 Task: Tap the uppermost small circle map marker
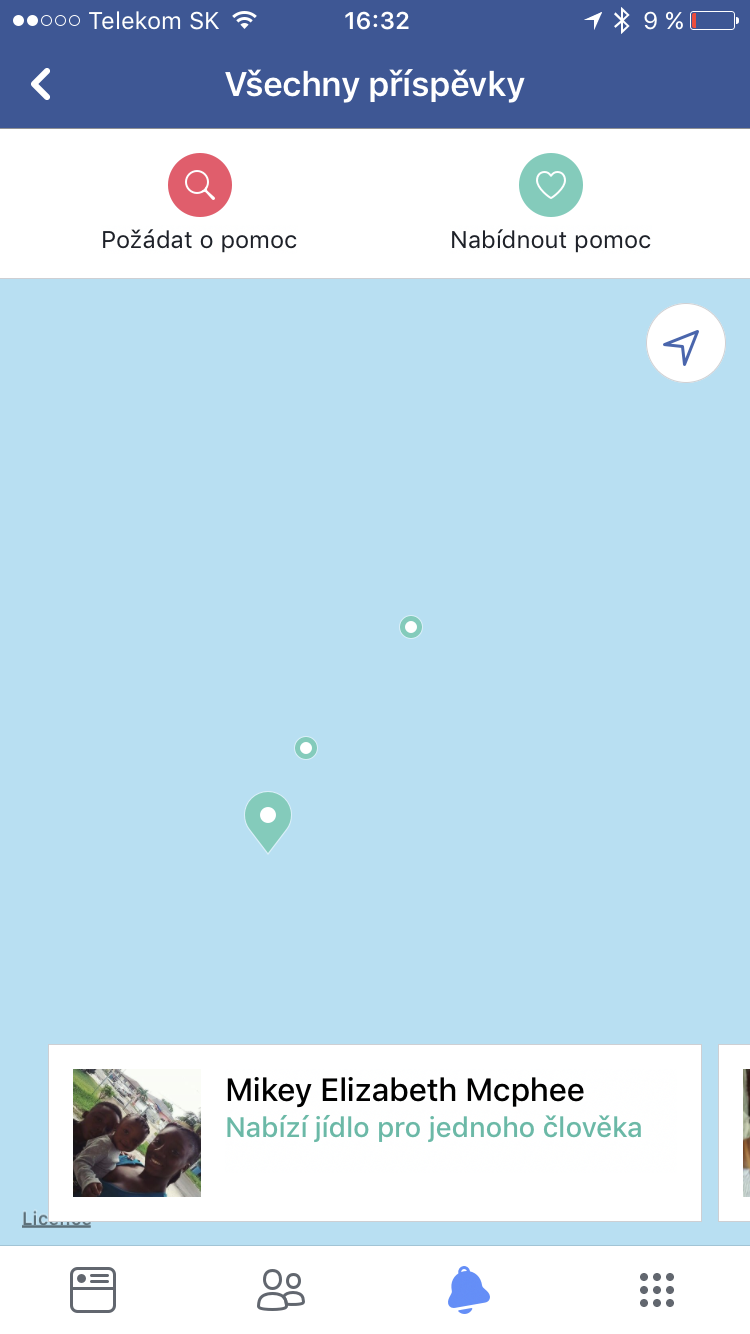tap(411, 627)
